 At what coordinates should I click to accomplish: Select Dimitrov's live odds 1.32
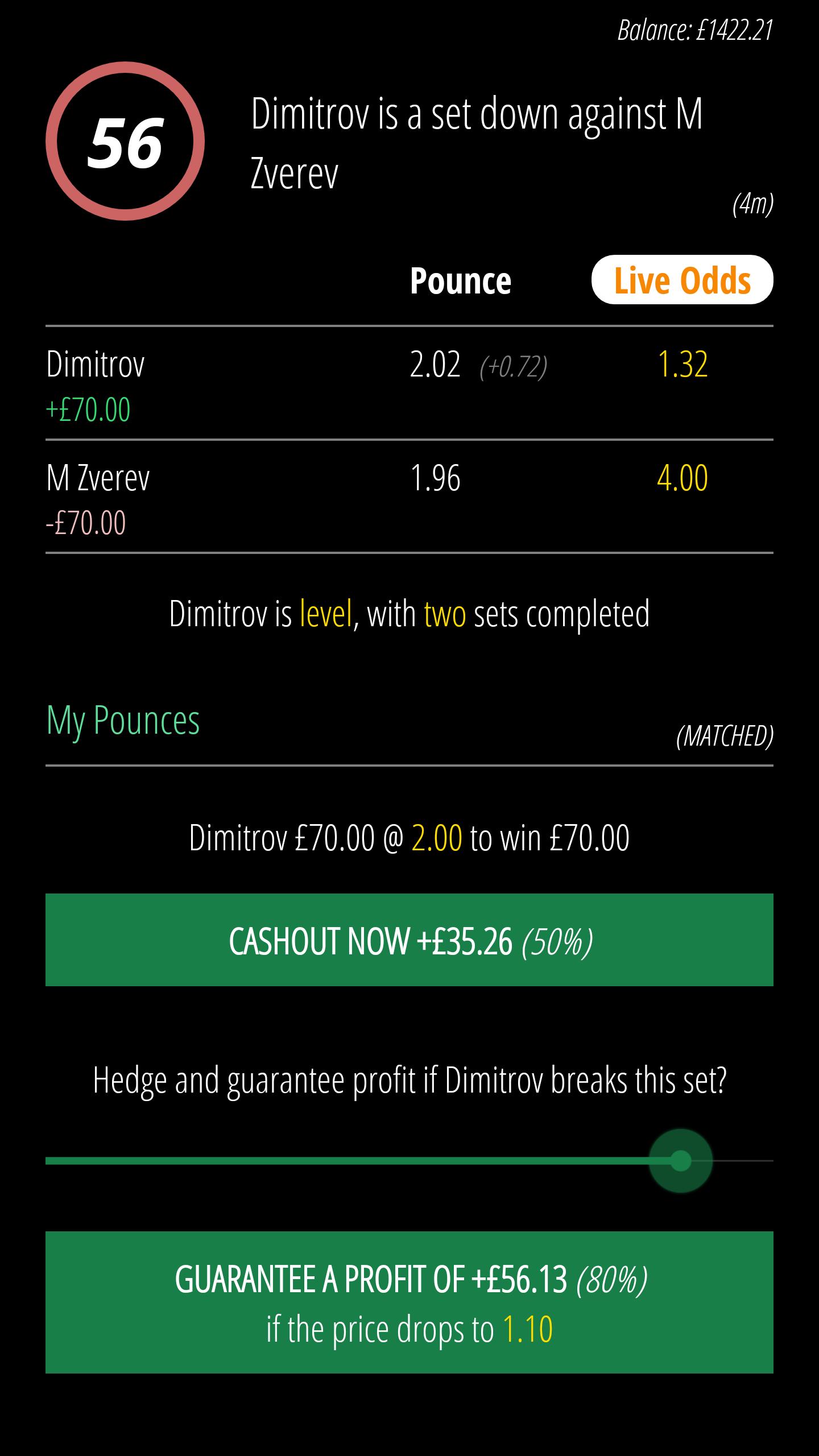(683, 363)
